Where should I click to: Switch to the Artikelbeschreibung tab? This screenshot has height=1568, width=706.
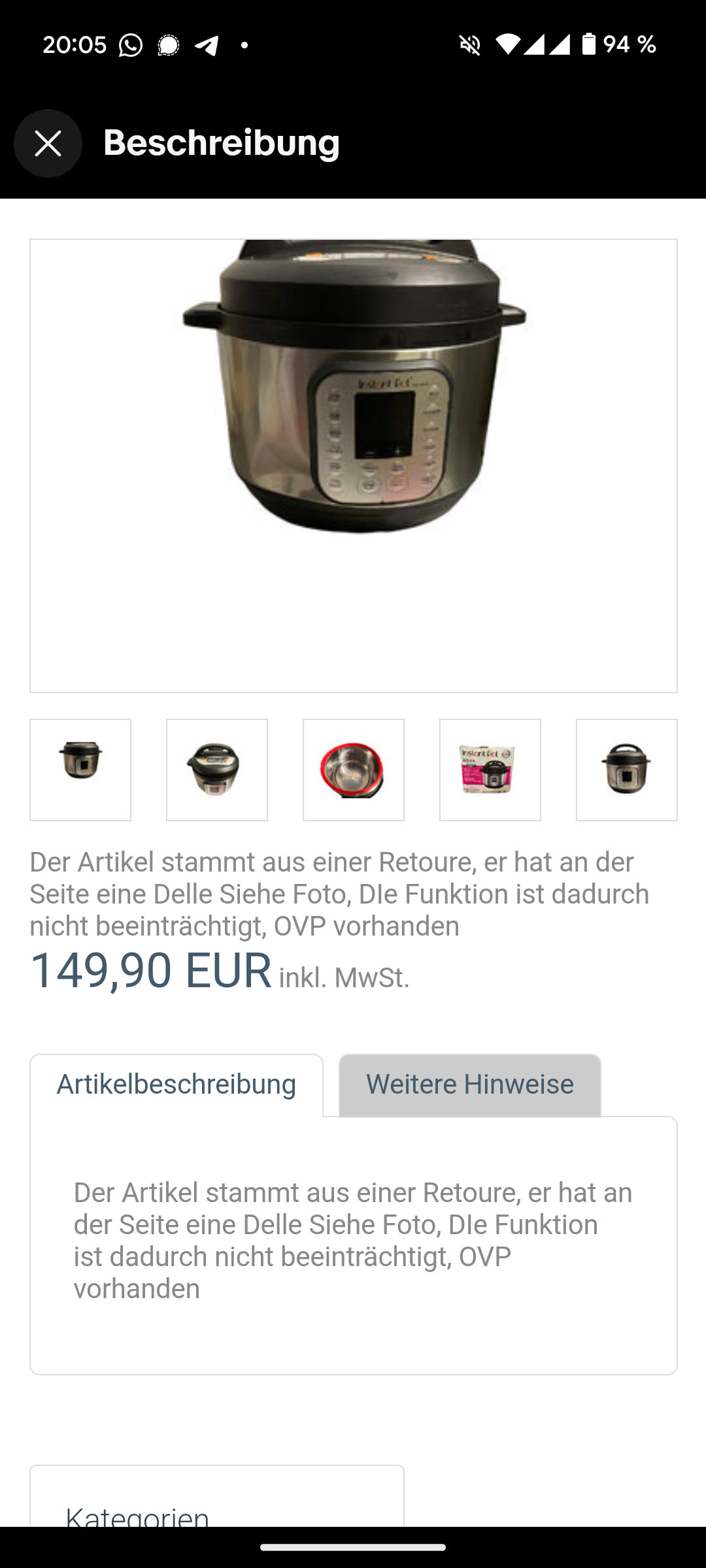(x=176, y=1085)
